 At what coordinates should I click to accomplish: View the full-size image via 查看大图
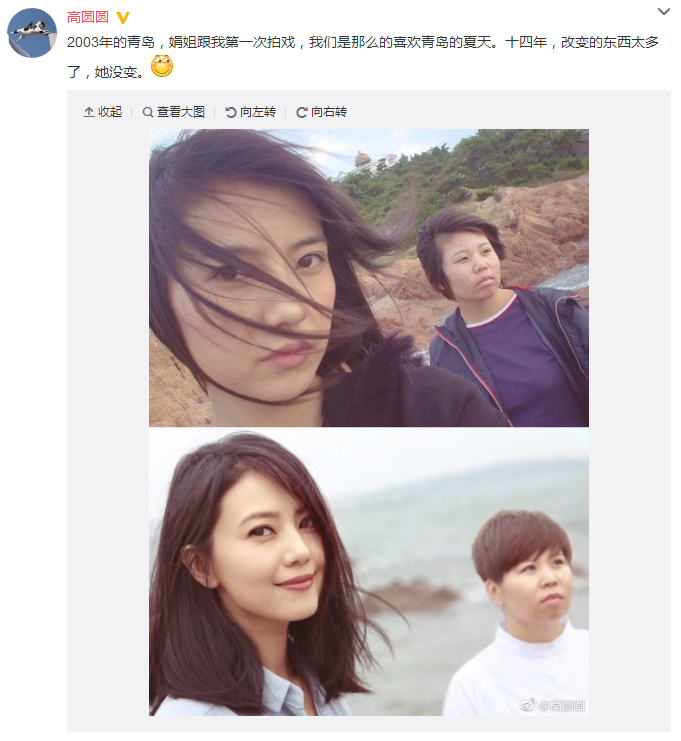point(174,112)
